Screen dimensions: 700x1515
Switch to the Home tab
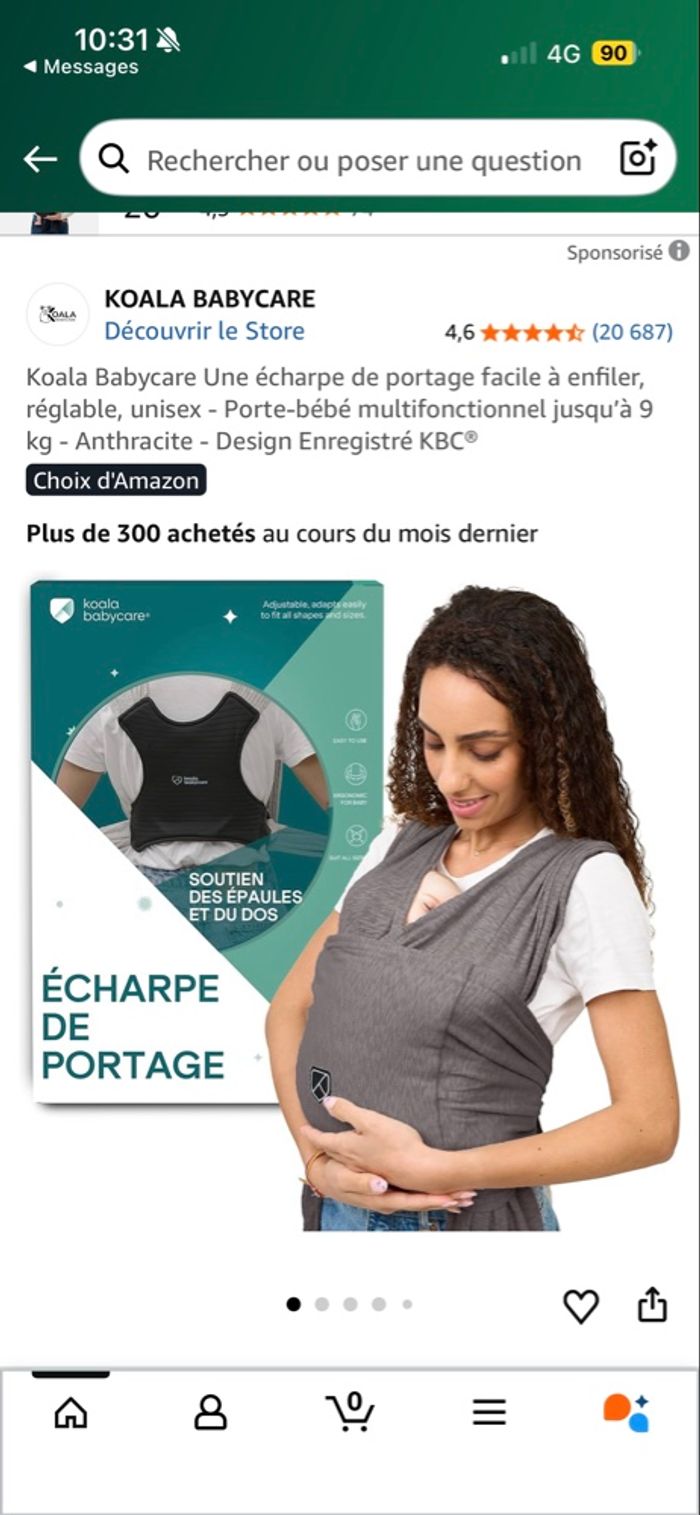click(x=70, y=1412)
